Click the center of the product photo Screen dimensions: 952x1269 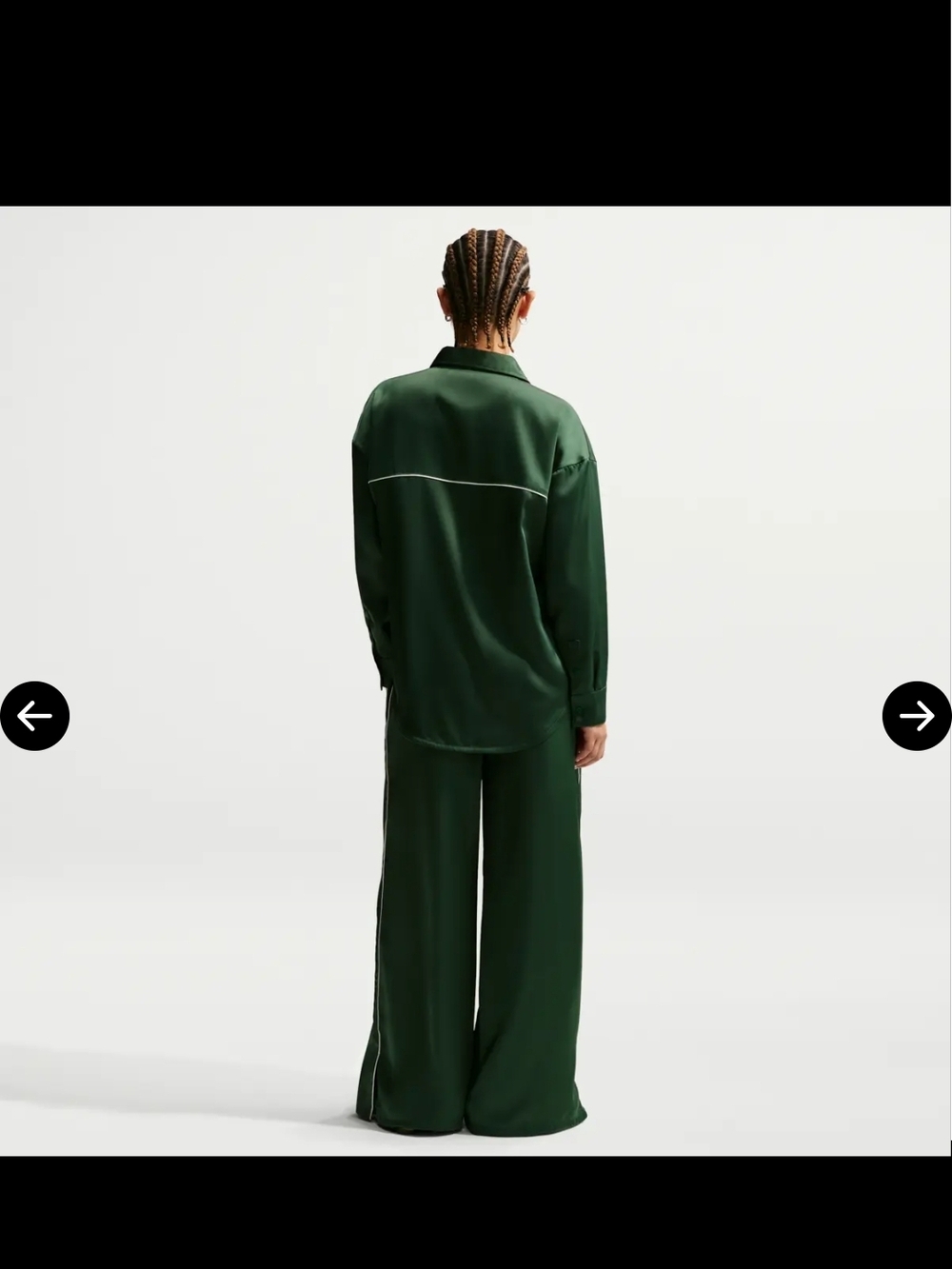click(476, 679)
